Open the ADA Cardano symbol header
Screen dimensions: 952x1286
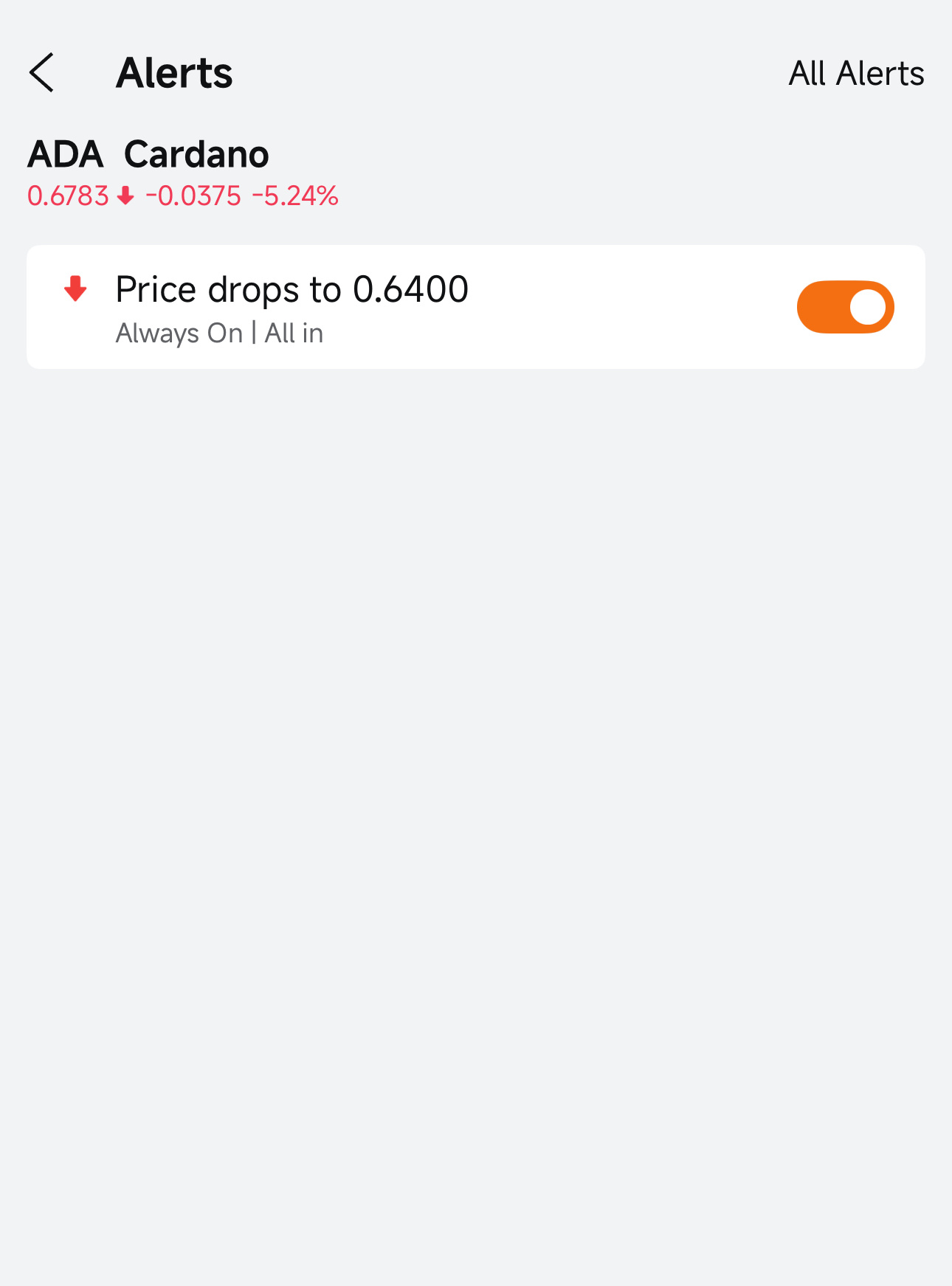[x=148, y=154]
